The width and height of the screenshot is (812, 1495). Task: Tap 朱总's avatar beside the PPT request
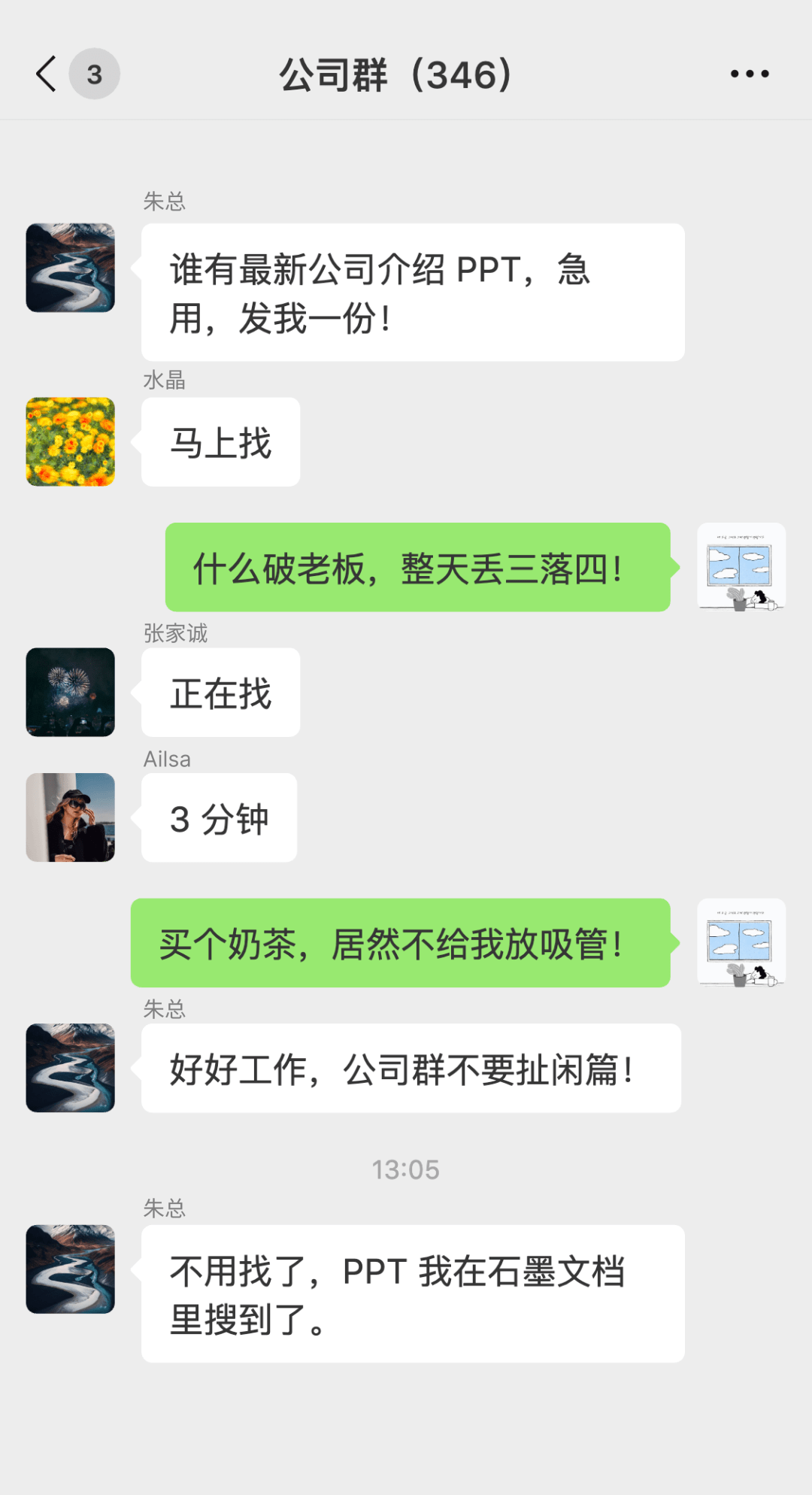[71, 268]
